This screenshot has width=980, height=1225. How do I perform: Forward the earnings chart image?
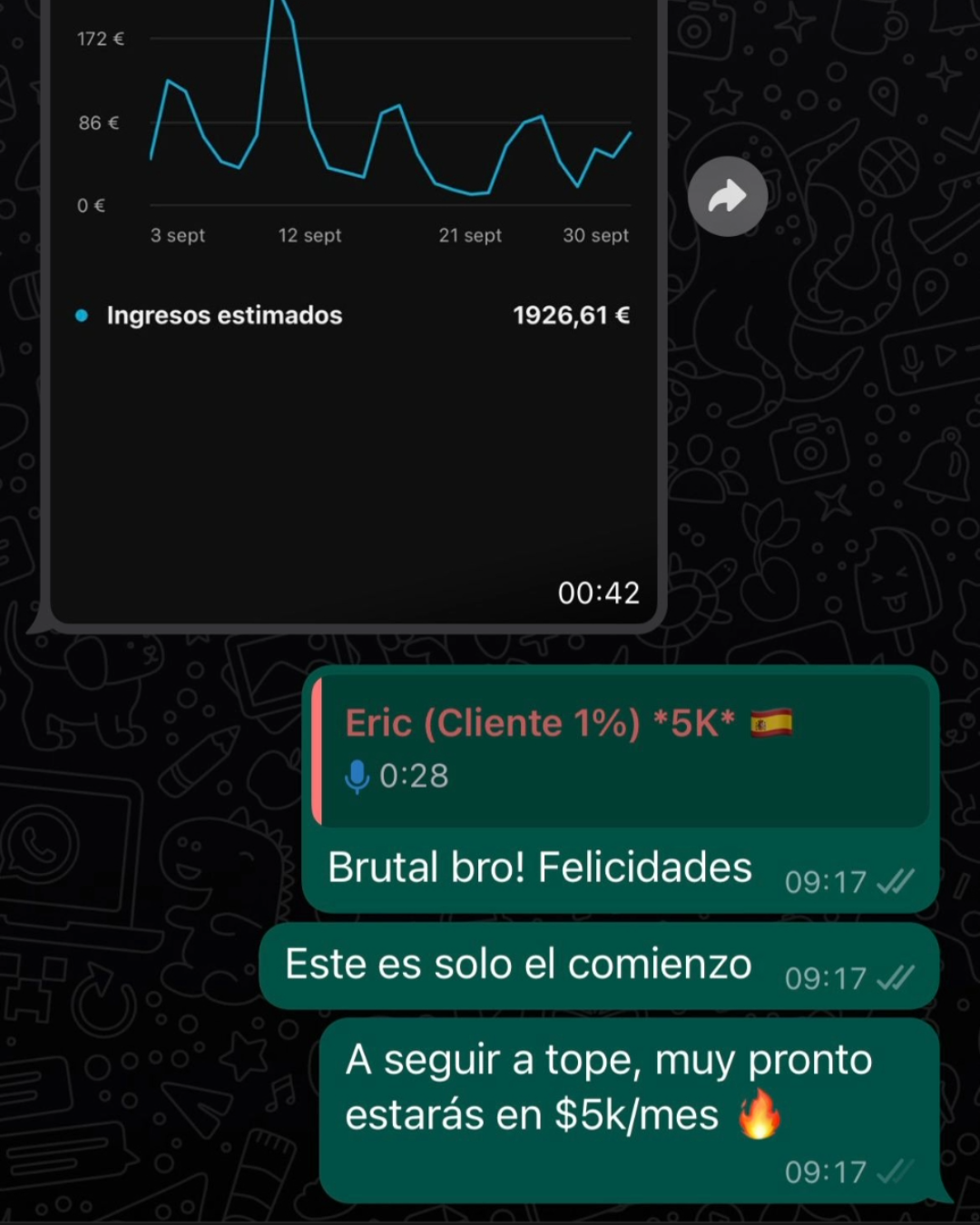coord(727,196)
